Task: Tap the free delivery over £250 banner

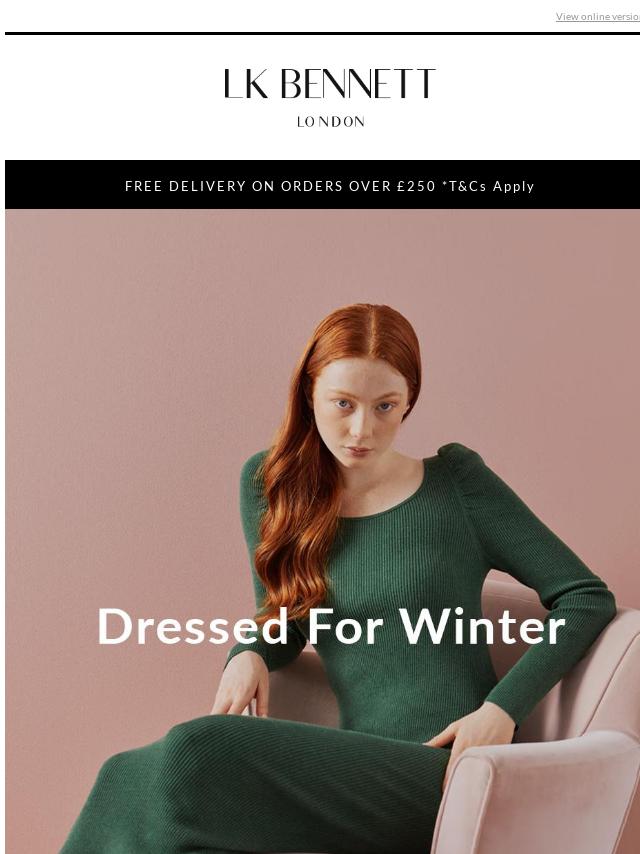Action: (x=329, y=186)
